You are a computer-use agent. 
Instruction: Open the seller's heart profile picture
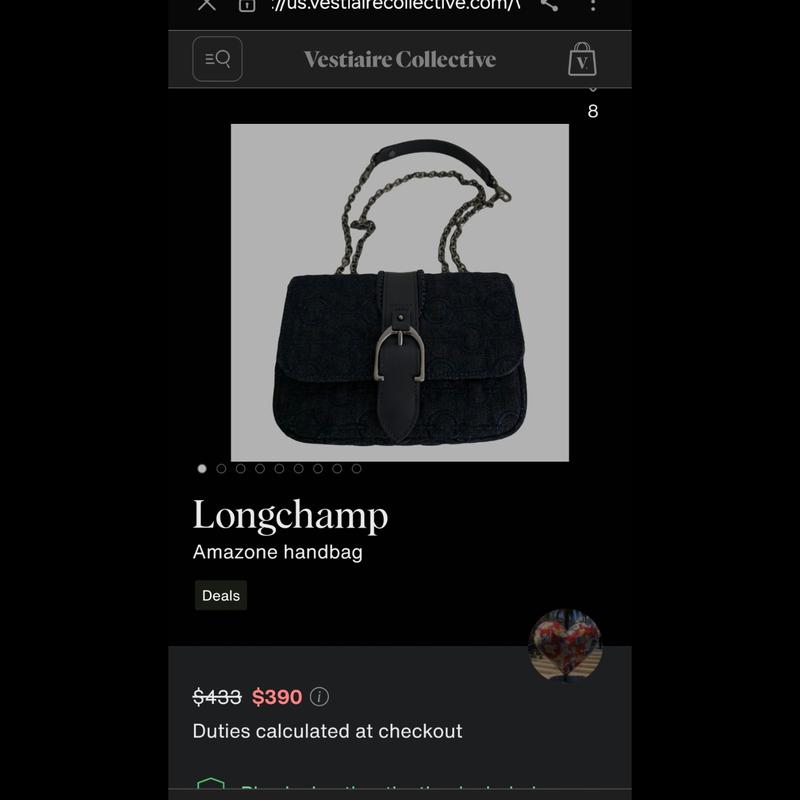tap(565, 645)
